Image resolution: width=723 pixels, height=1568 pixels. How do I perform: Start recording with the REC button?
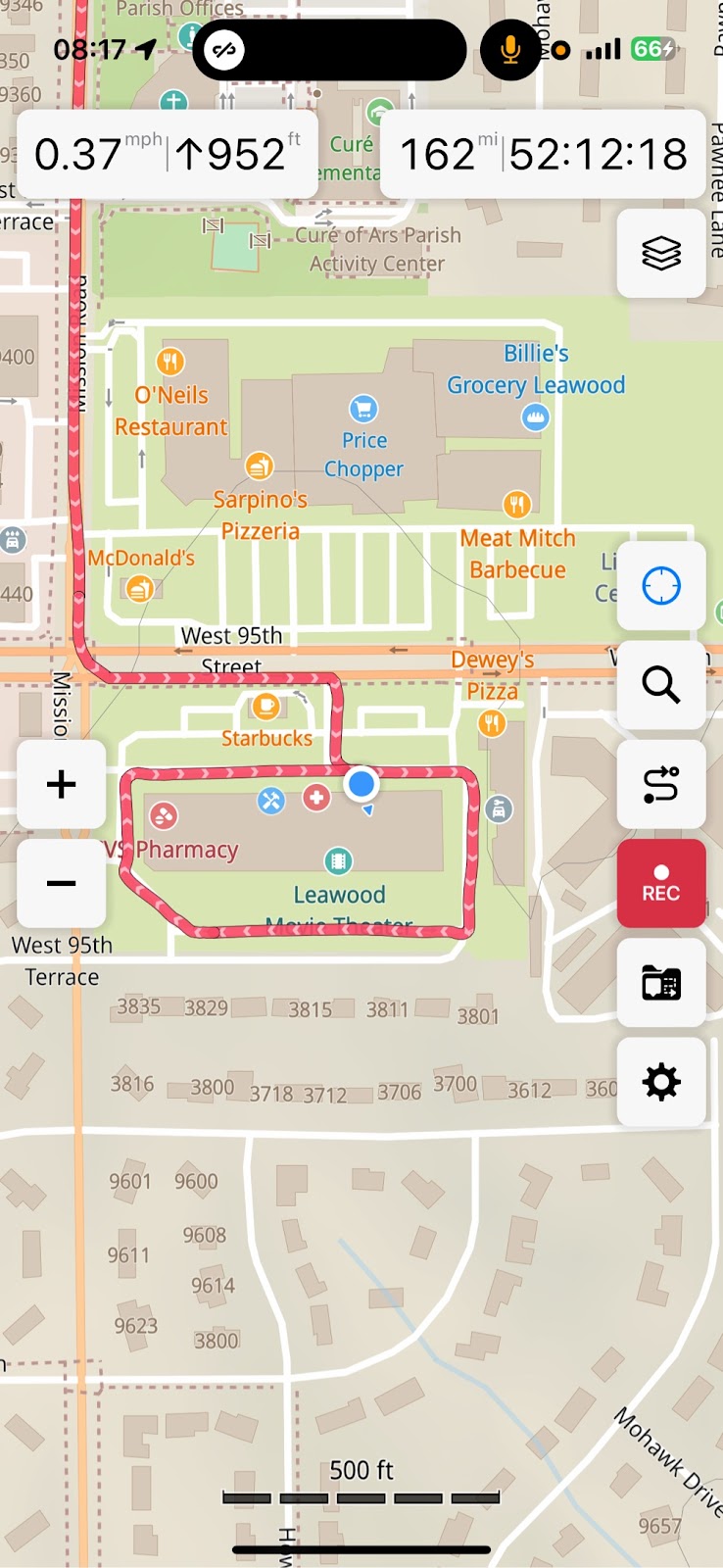pos(661,882)
